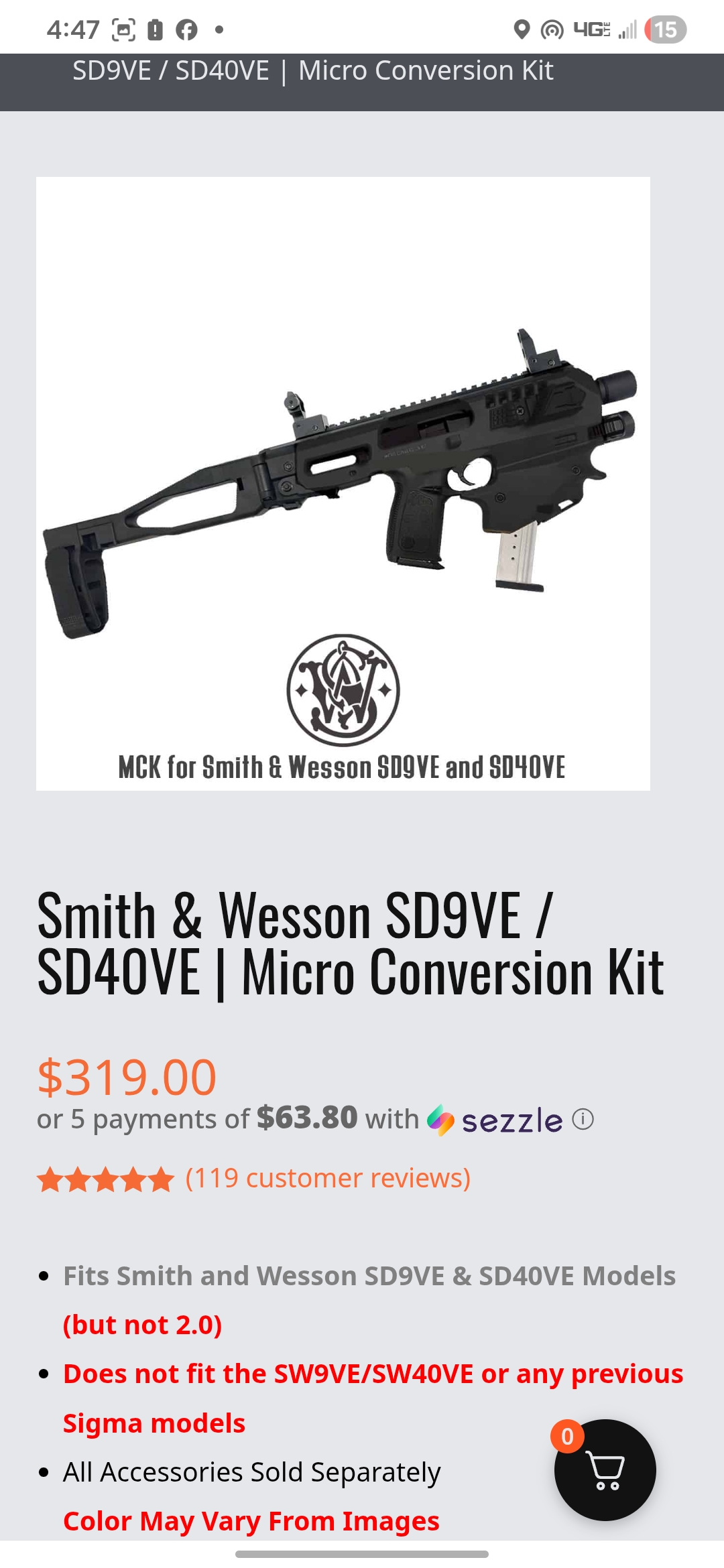Open the floating shopping cart button
This screenshot has width=724, height=1568.
(x=605, y=1470)
